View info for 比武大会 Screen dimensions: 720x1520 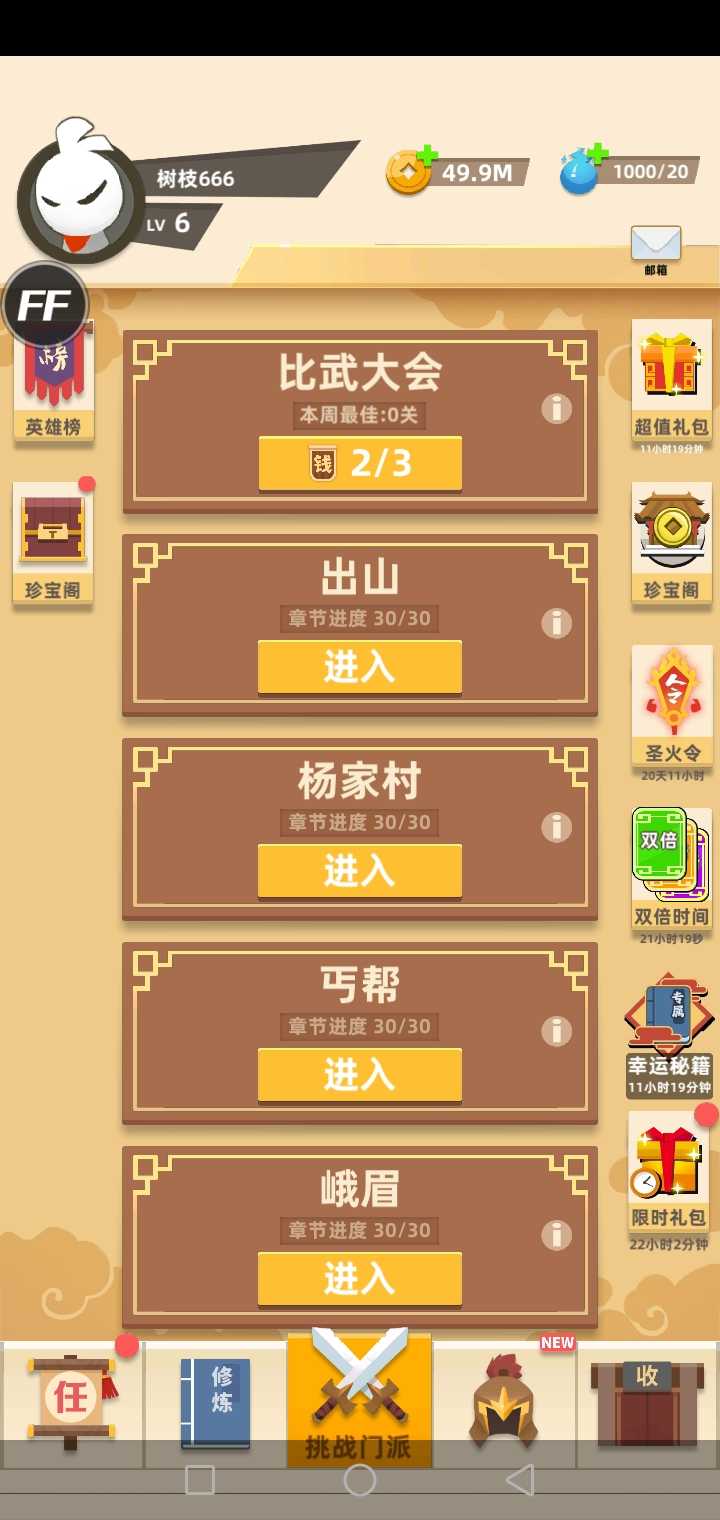[x=556, y=408]
